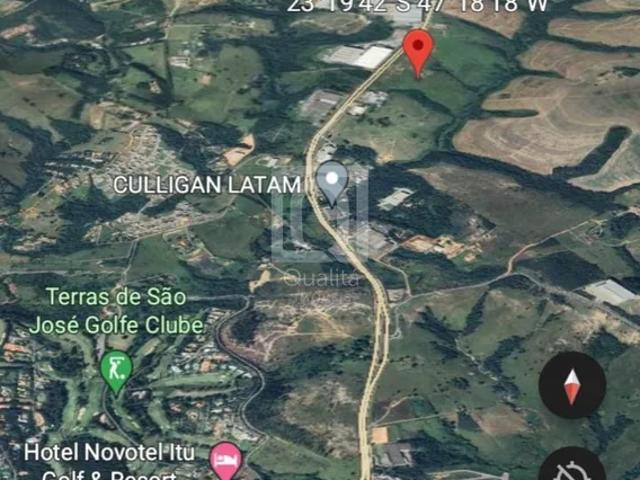Open the CULLIGAN LATAM place marker
640x480 pixels.
(332, 183)
